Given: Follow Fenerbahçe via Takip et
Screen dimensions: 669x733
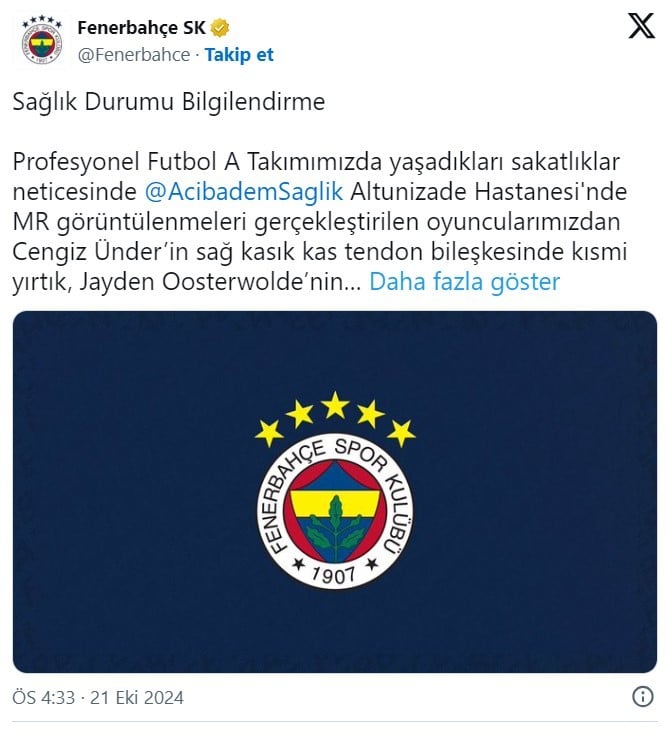Looking at the screenshot, I should [x=239, y=55].
